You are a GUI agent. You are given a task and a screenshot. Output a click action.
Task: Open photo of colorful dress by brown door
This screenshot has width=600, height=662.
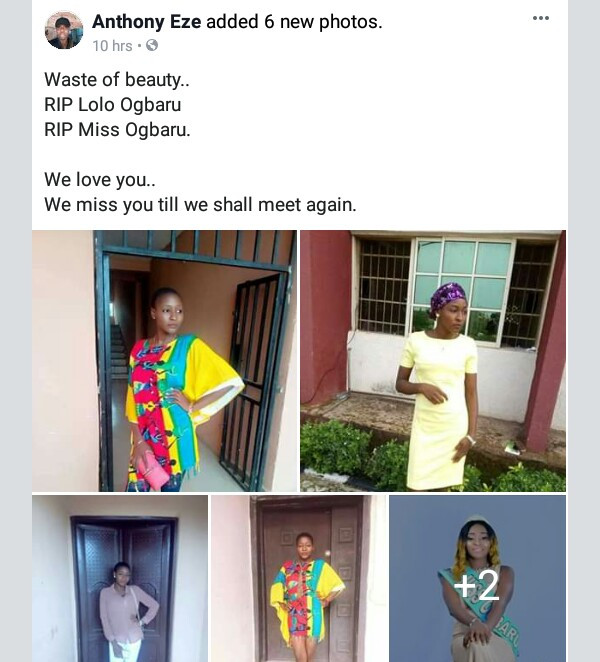(298, 578)
